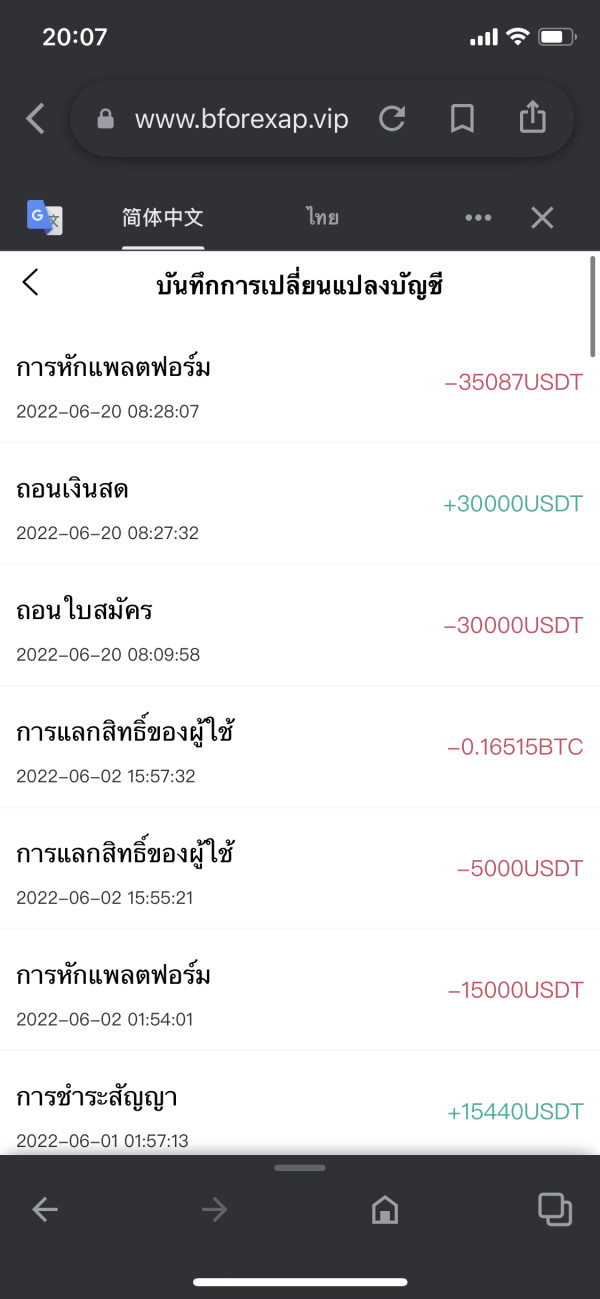This screenshot has width=600, height=1299.
Task: Bookmark this page
Action: coord(462,119)
